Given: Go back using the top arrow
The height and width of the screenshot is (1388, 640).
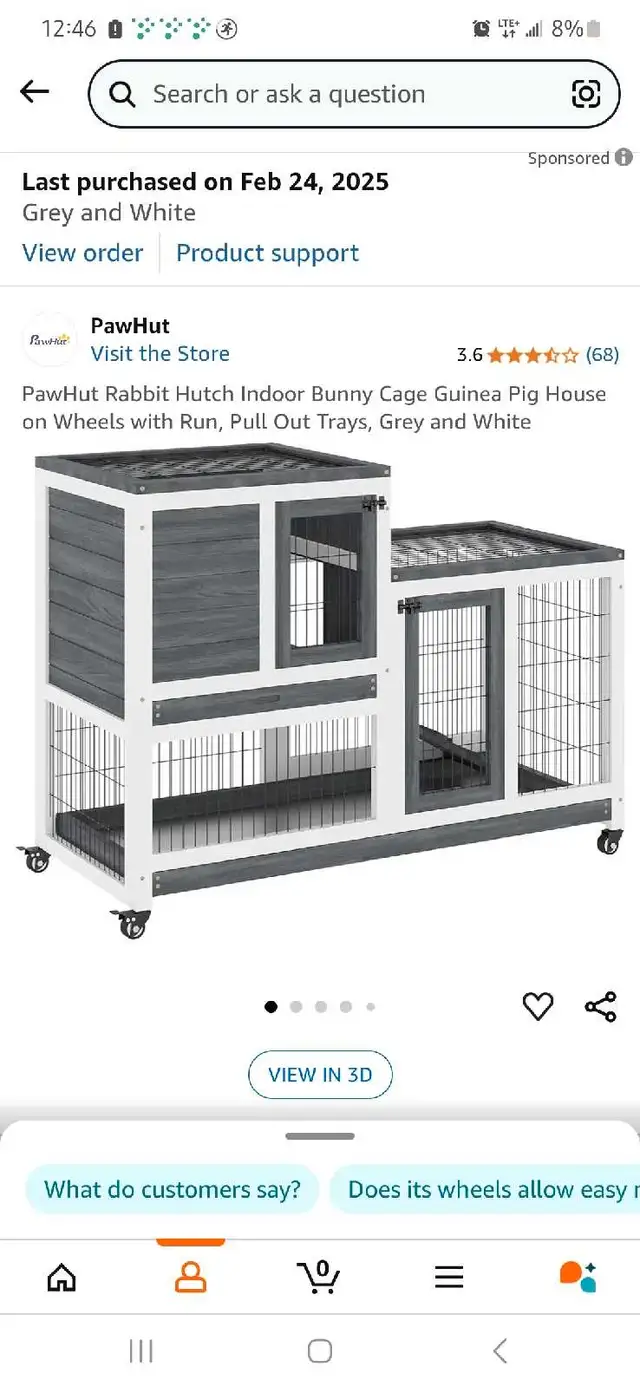Looking at the screenshot, I should point(35,93).
